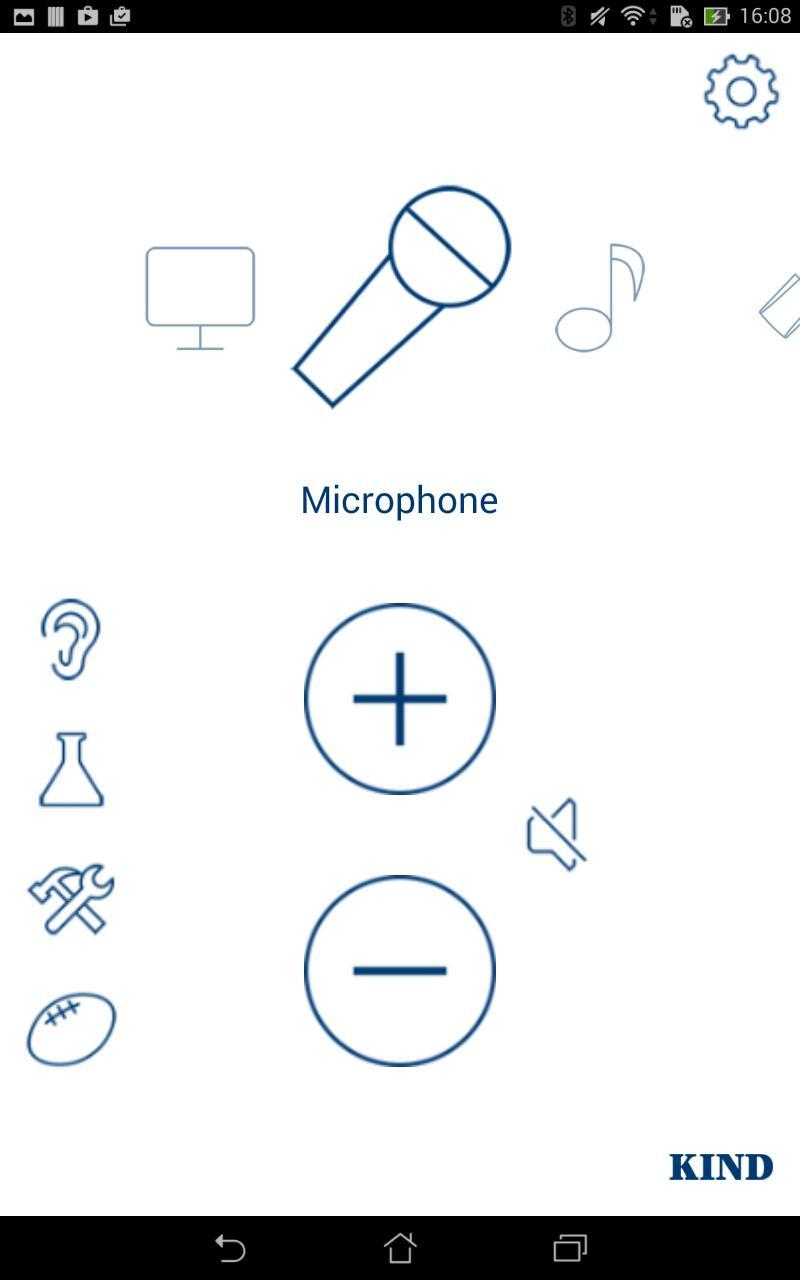The image size is (800, 1280).
Task: Choose the lab flask icon
Action: tap(71, 770)
